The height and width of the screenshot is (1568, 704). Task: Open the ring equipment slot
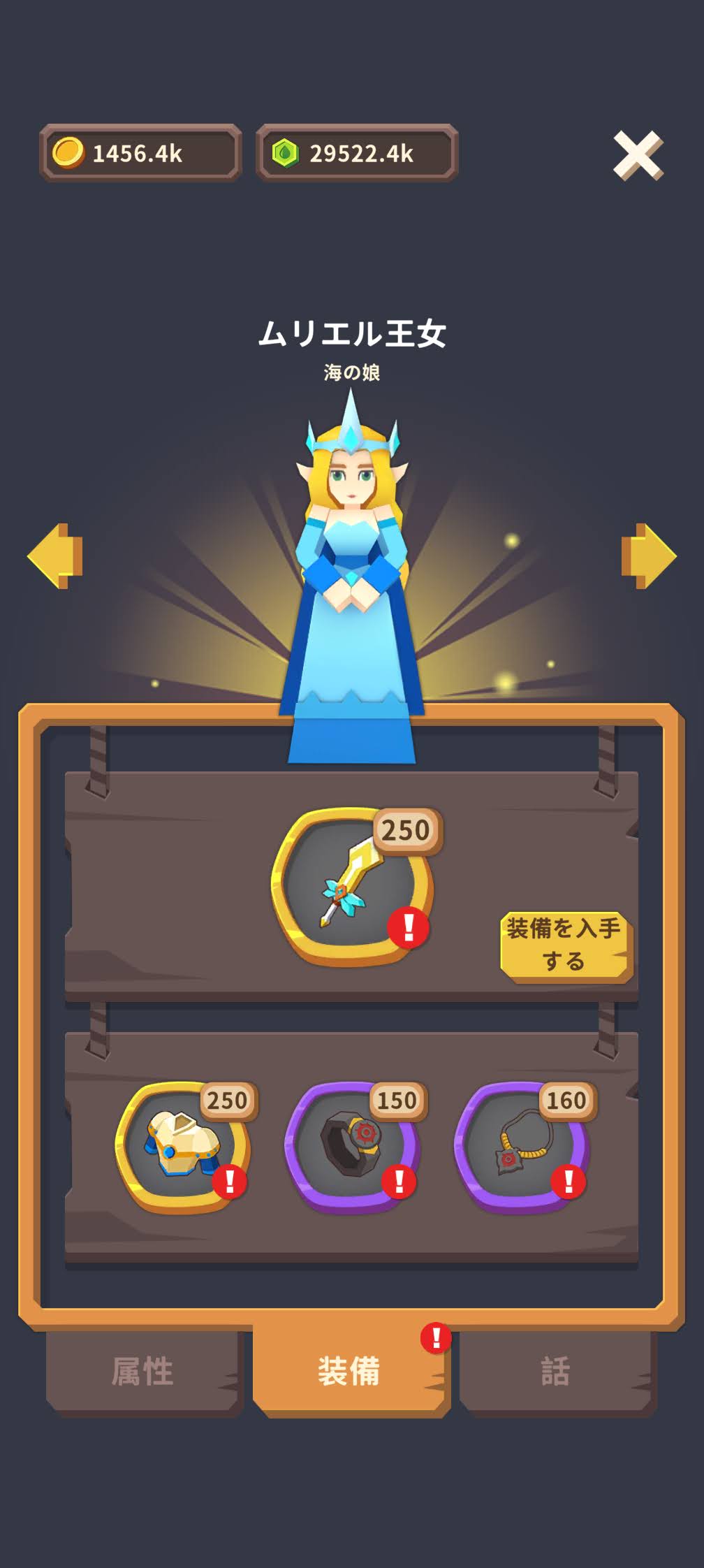351,1147
